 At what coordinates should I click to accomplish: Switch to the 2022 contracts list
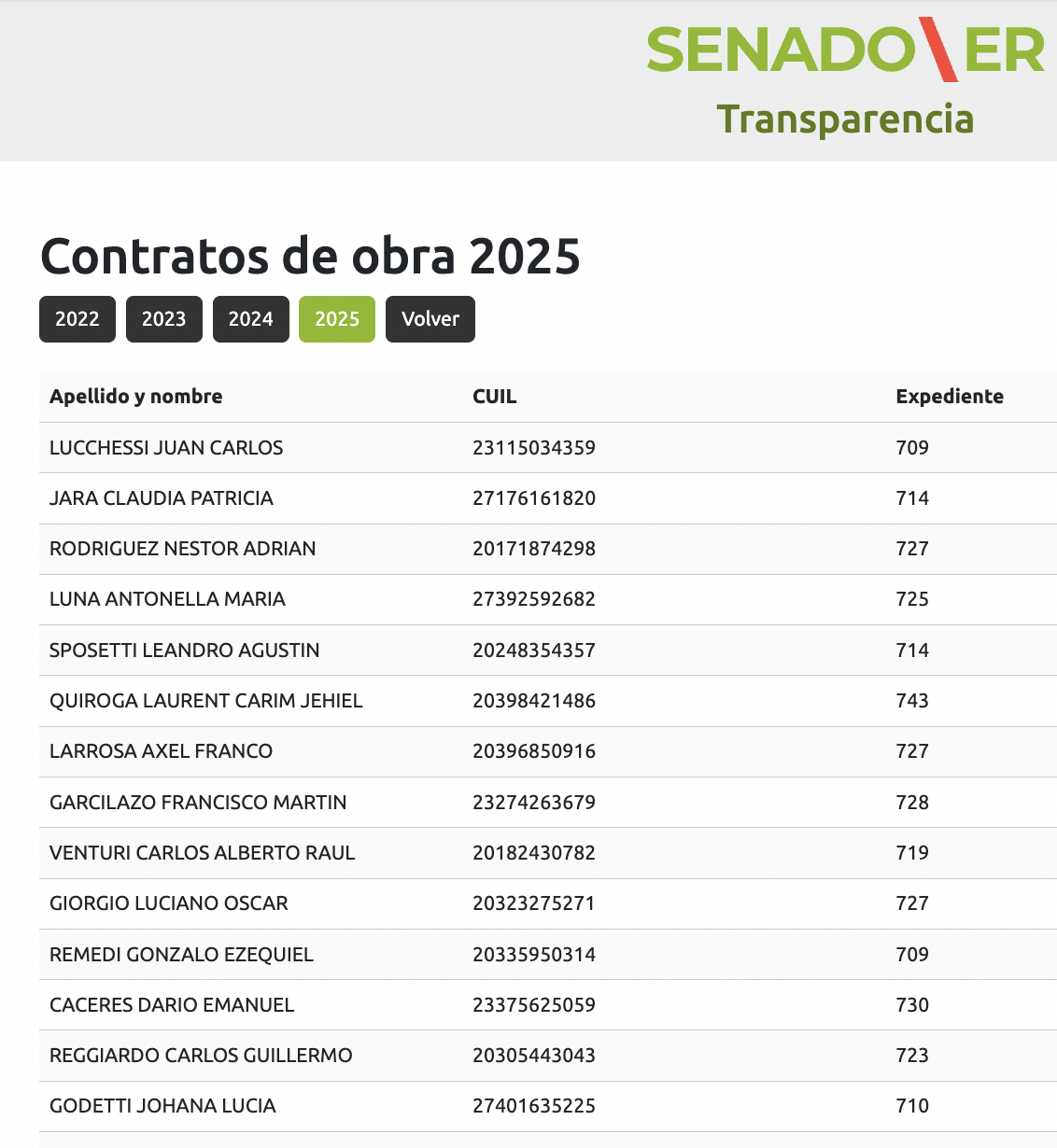pyautogui.click(x=78, y=319)
